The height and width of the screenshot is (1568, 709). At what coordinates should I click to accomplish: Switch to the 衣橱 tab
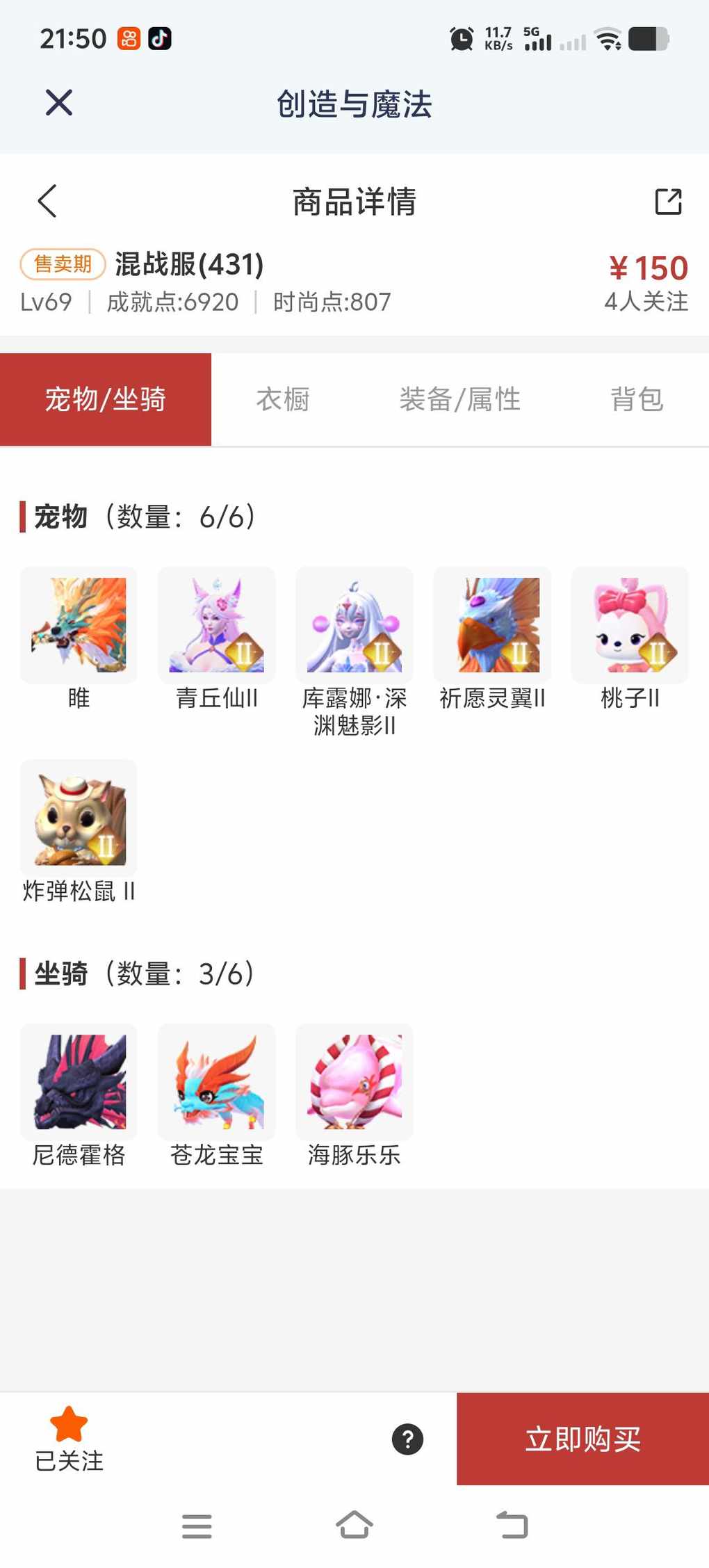coord(283,400)
